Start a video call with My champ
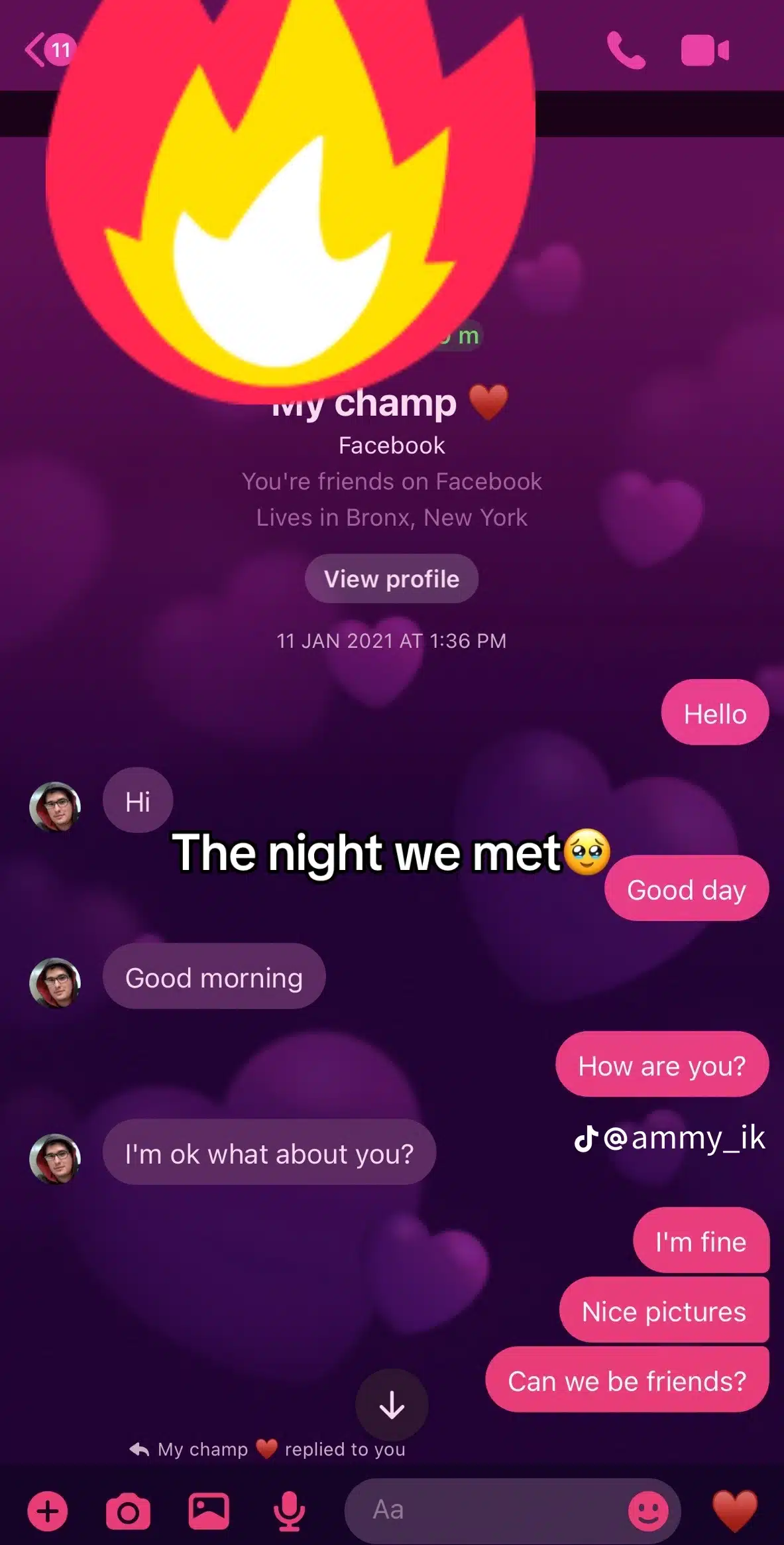The image size is (784, 1545). pos(704,51)
